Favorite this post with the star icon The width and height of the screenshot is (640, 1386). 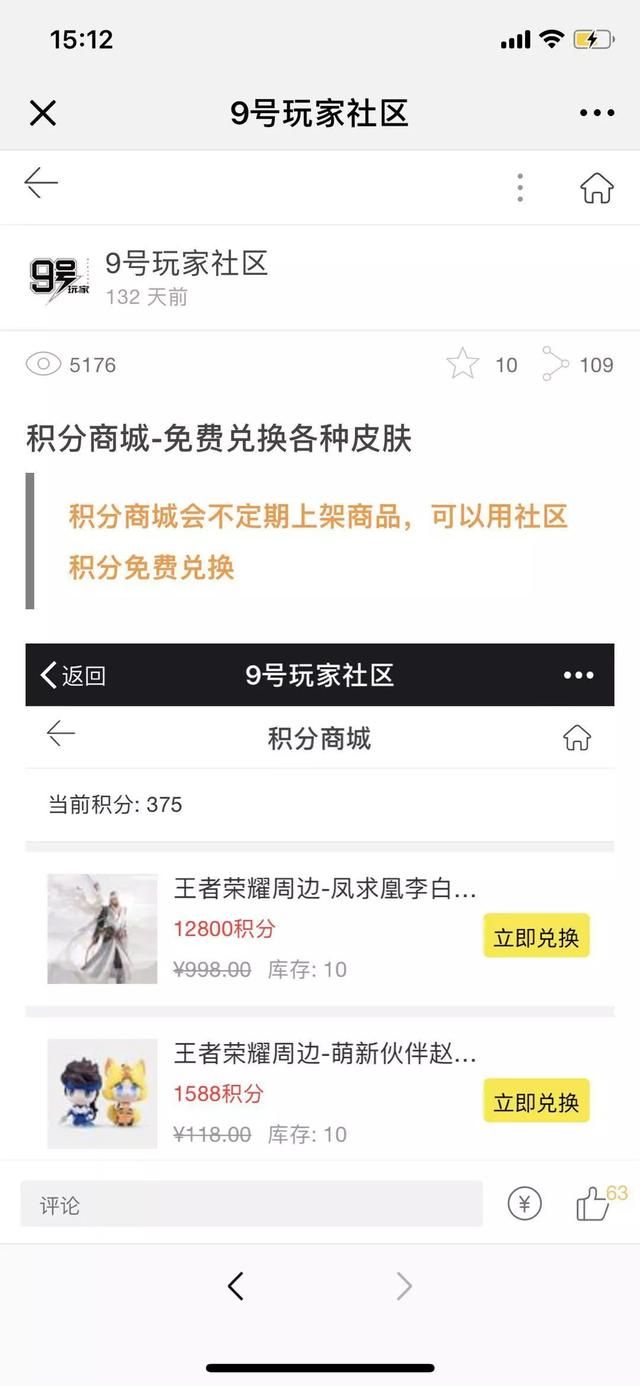[x=463, y=364]
